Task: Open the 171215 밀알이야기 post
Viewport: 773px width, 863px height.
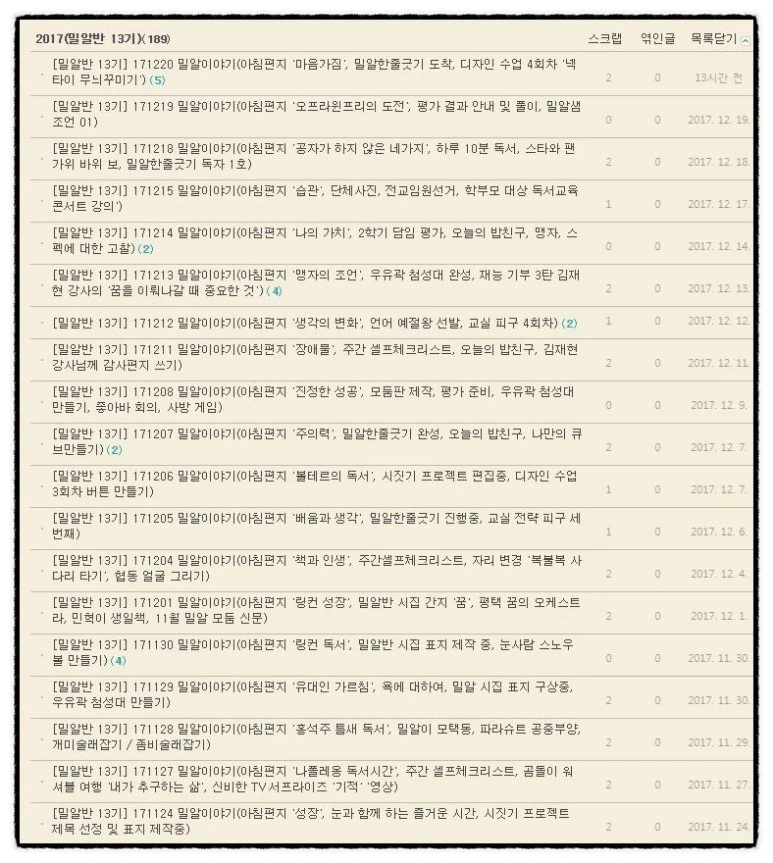Action: 315,198
